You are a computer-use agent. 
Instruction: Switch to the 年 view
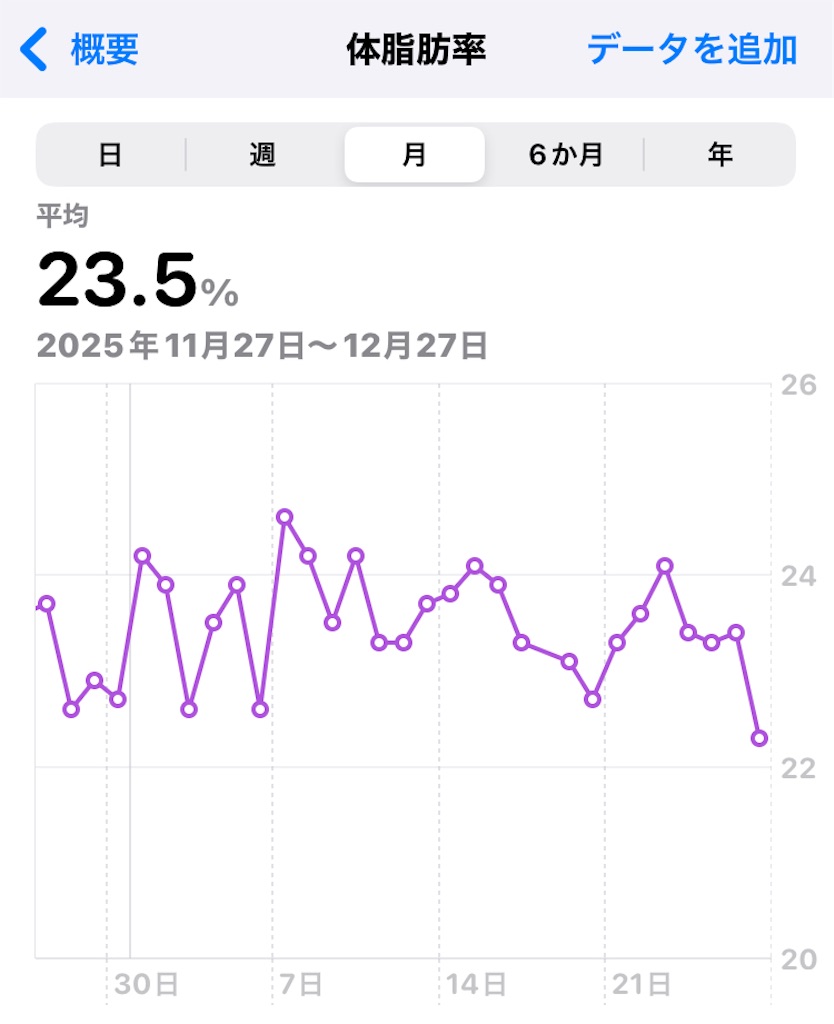pyautogui.click(x=720, y=155)
